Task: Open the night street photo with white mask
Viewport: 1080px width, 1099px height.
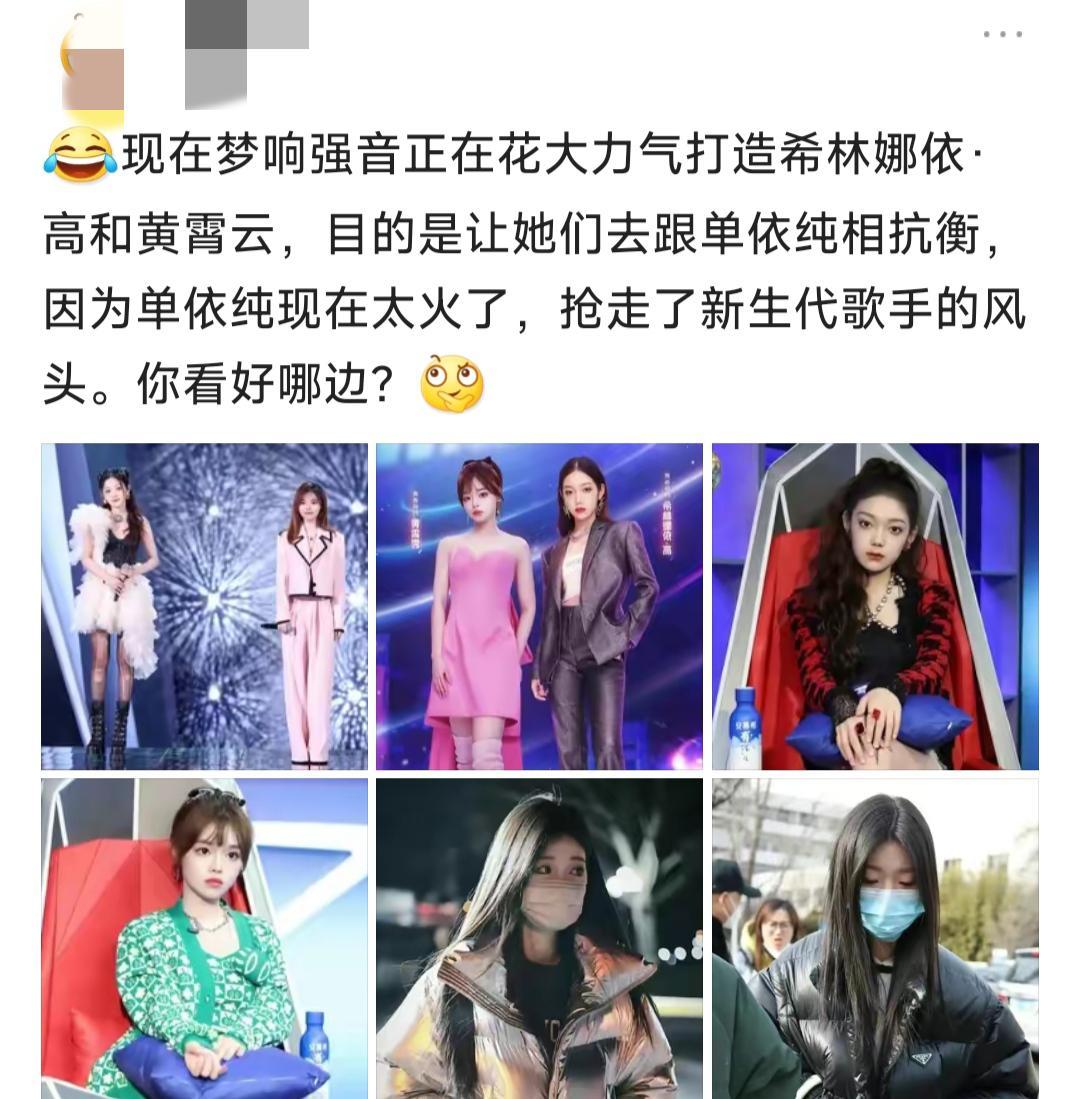Action: click(540, 940)
